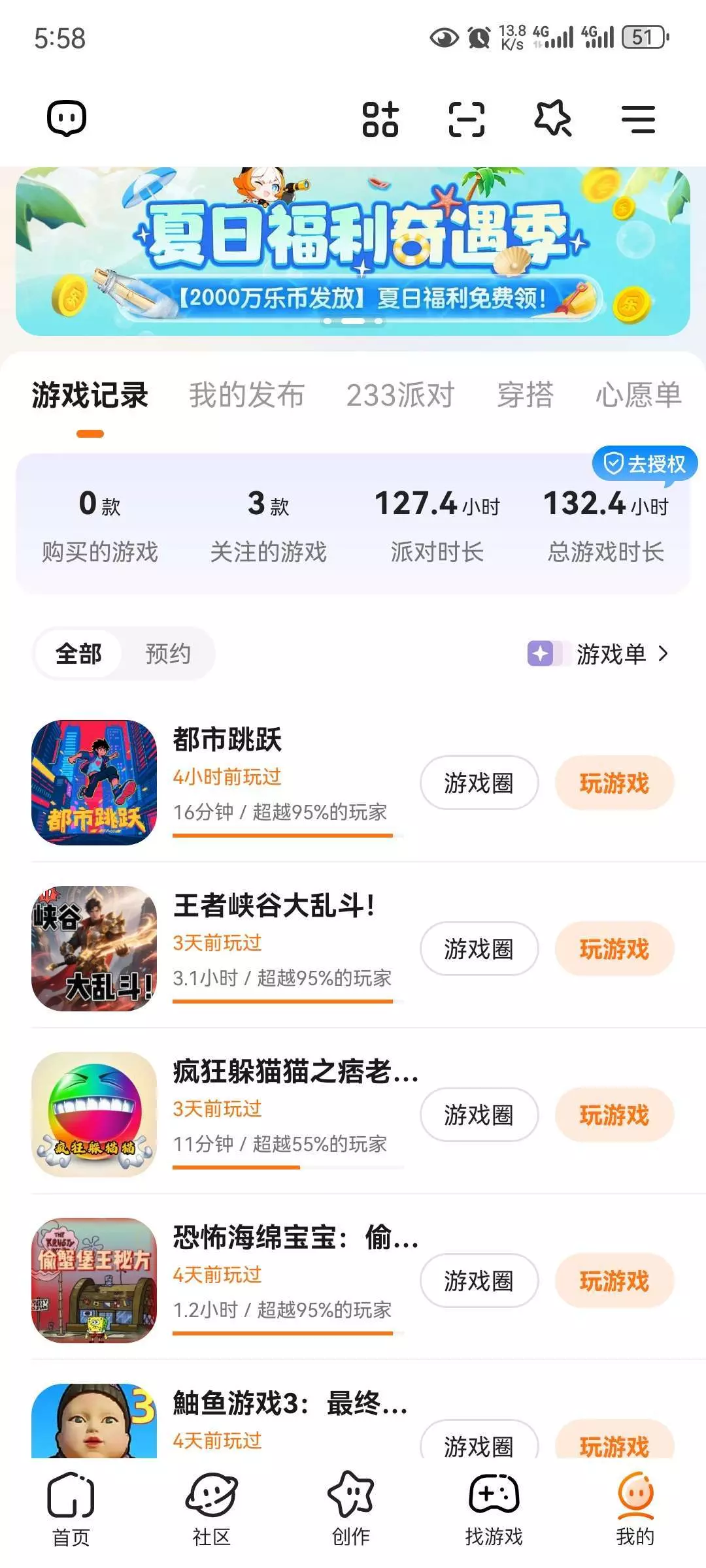Open the hamburger menu

pos(638,120)
